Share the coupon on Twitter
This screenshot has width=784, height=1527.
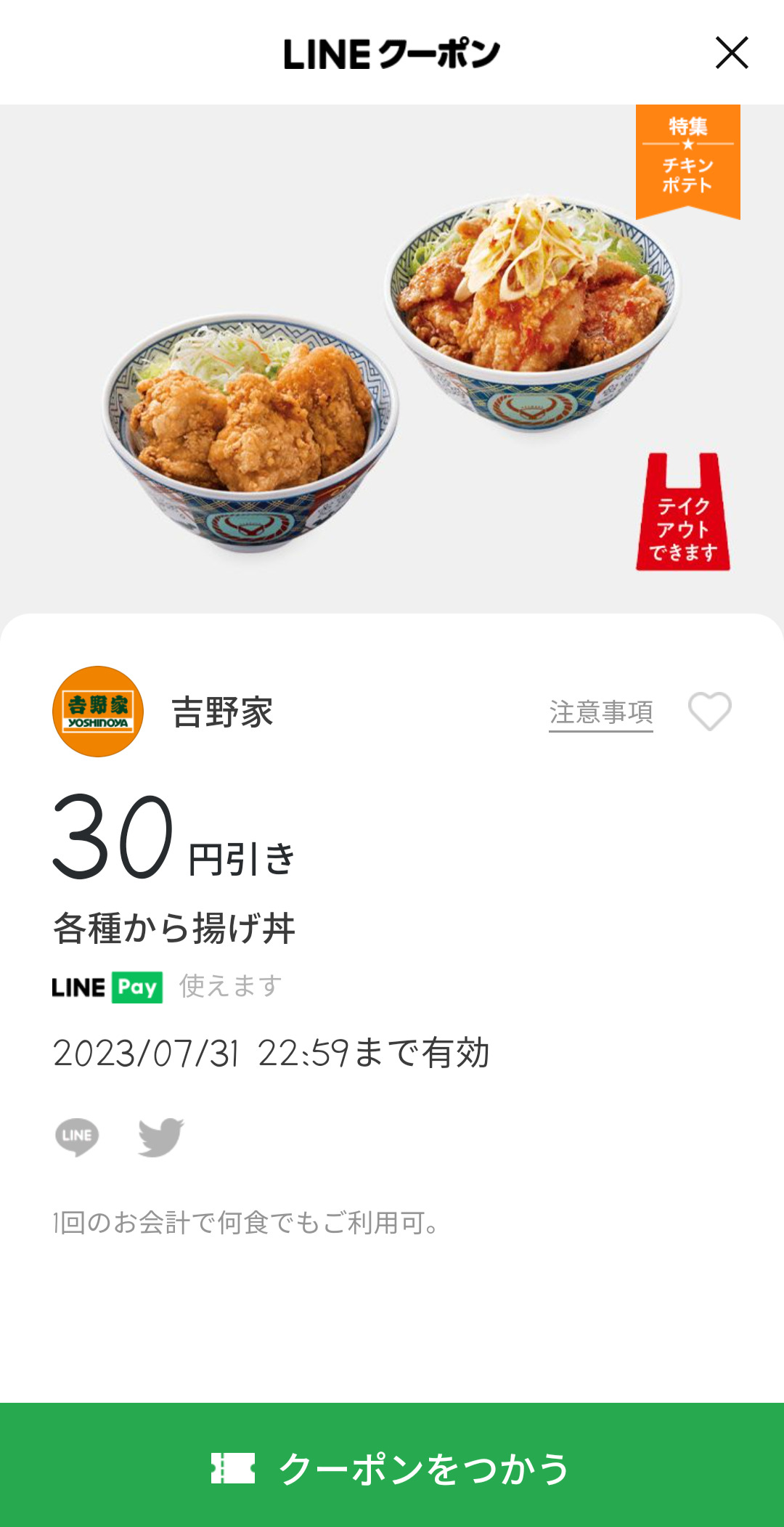click(160, 1136)
